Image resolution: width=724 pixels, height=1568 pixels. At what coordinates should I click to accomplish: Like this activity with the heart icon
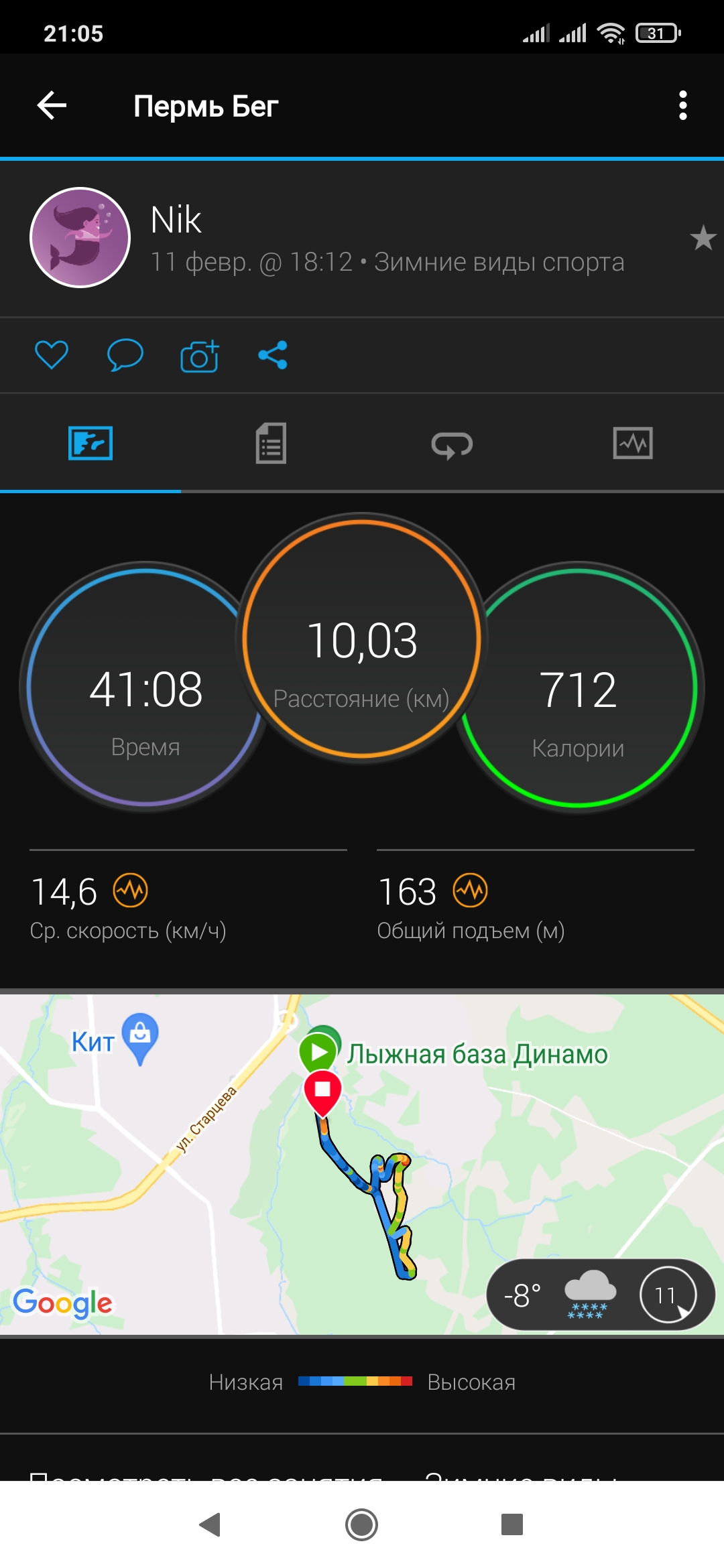pyautogui.click(x=52, y=354)
